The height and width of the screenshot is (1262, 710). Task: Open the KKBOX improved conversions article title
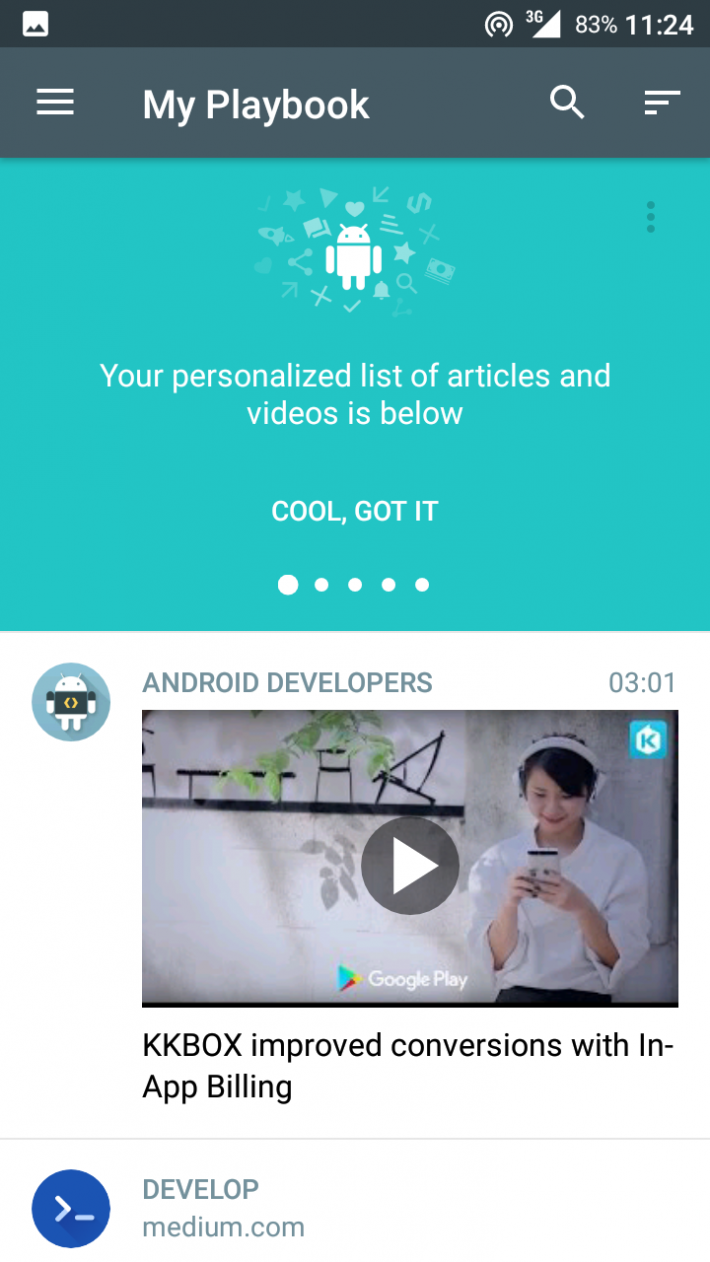[408, 1066]
